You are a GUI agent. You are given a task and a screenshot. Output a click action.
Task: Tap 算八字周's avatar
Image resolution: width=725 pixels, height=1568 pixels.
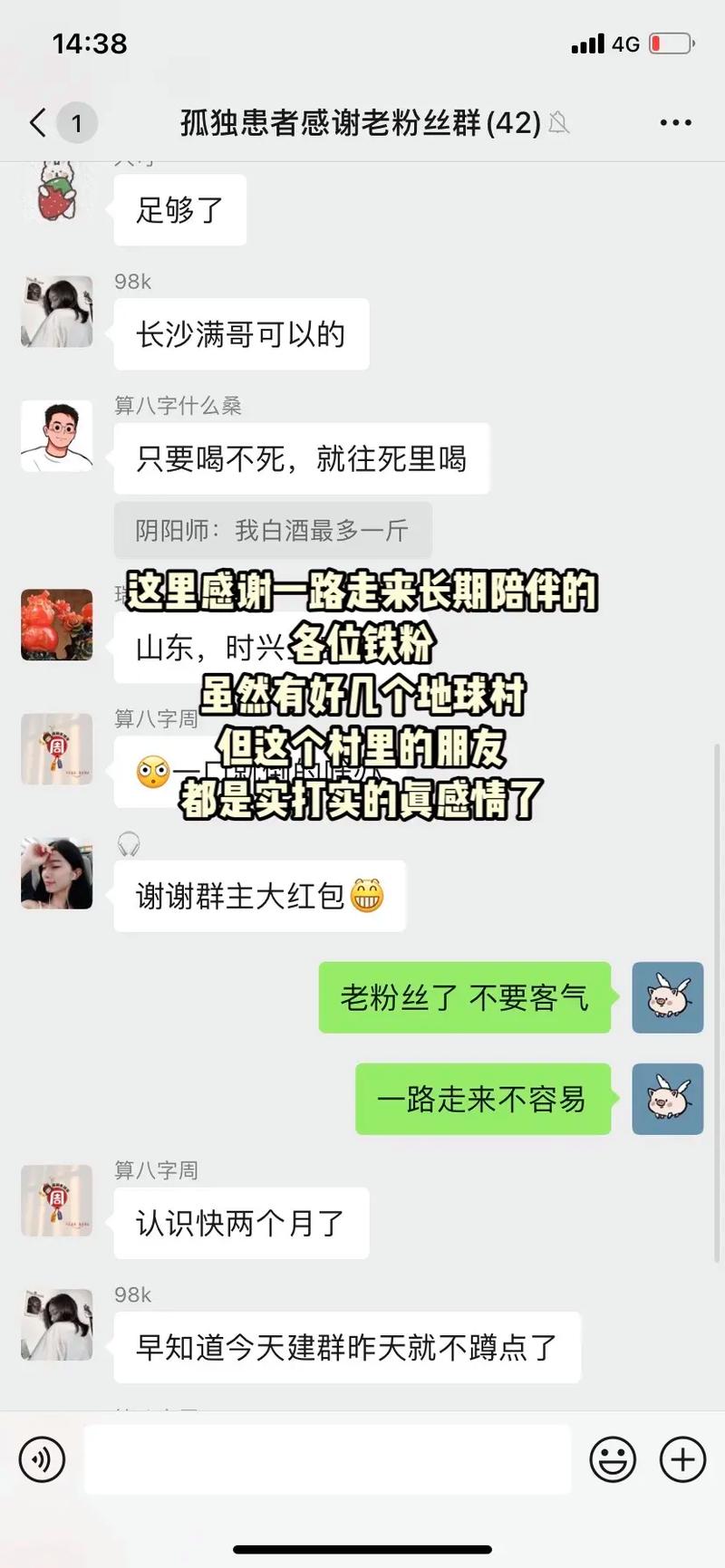[56, 1201]
